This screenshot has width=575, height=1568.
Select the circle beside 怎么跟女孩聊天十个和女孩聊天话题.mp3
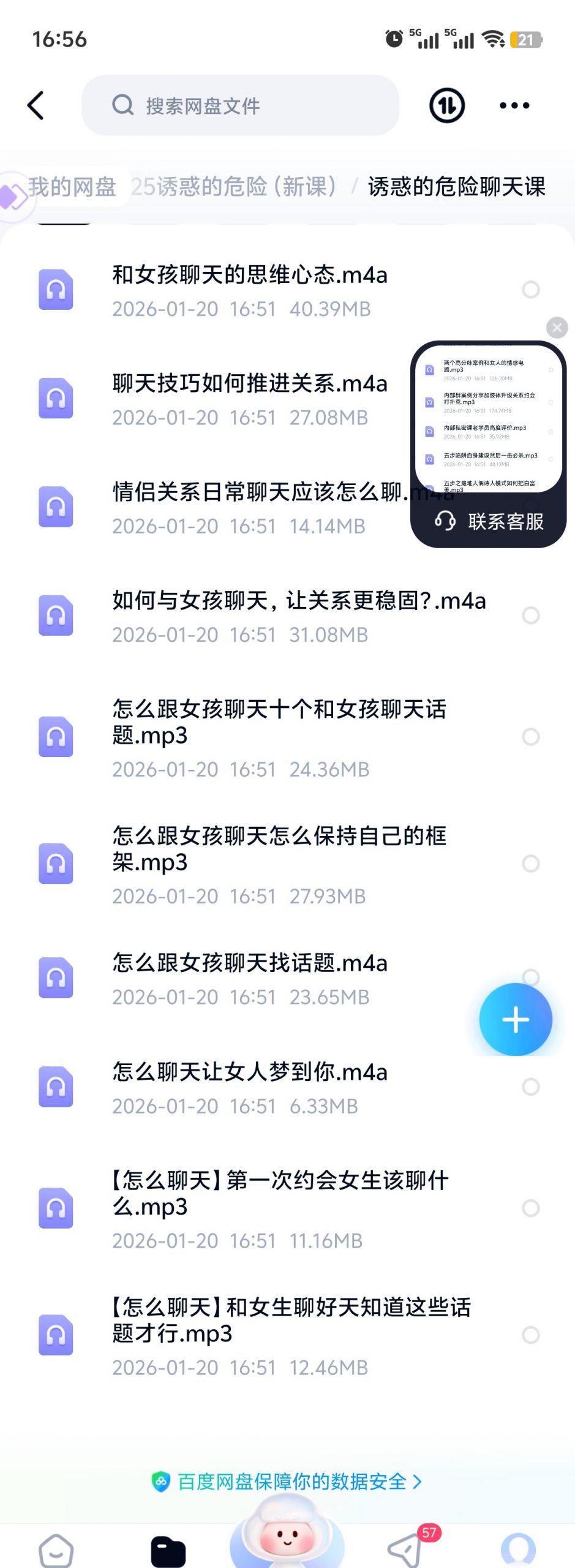pos(530,736)
